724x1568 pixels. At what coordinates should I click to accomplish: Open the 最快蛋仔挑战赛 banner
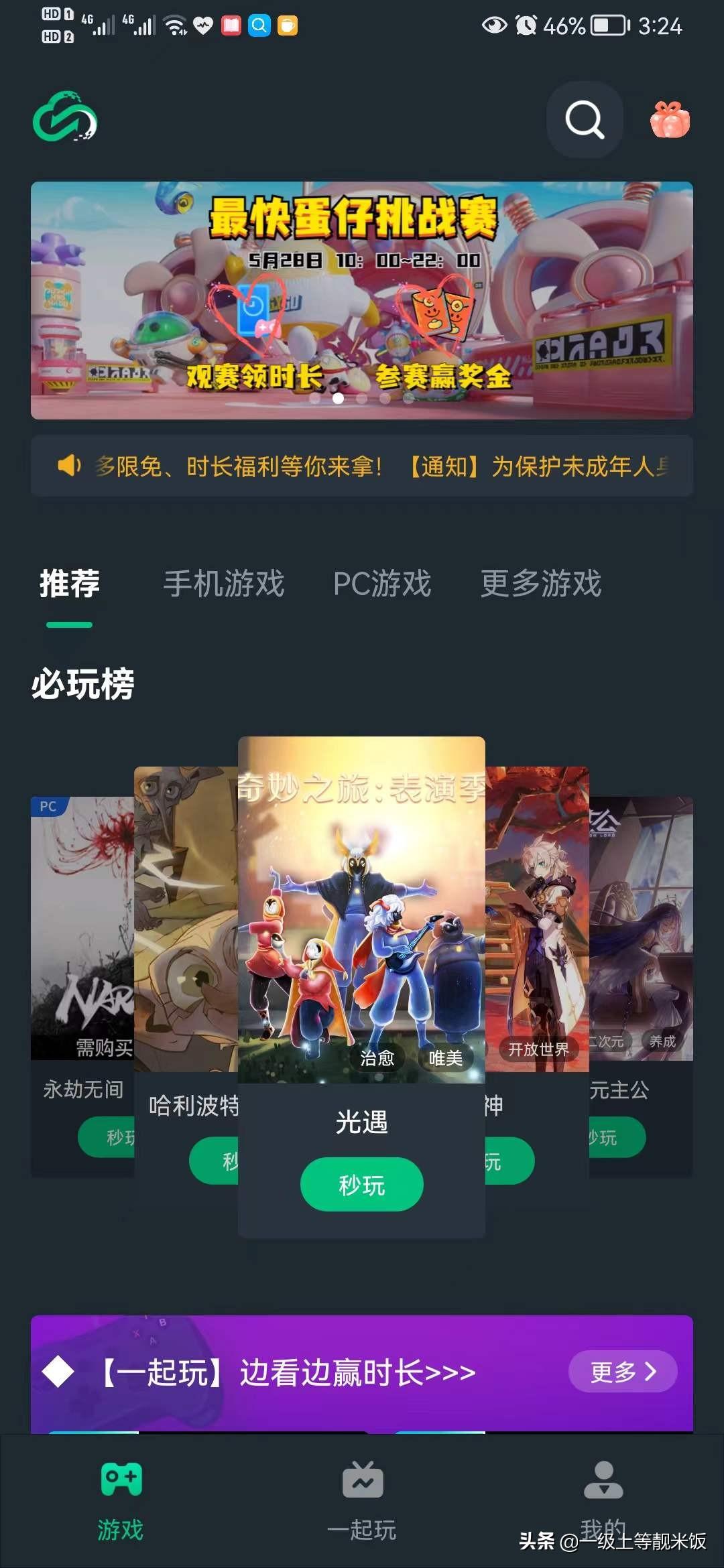[x=361, y=300]
